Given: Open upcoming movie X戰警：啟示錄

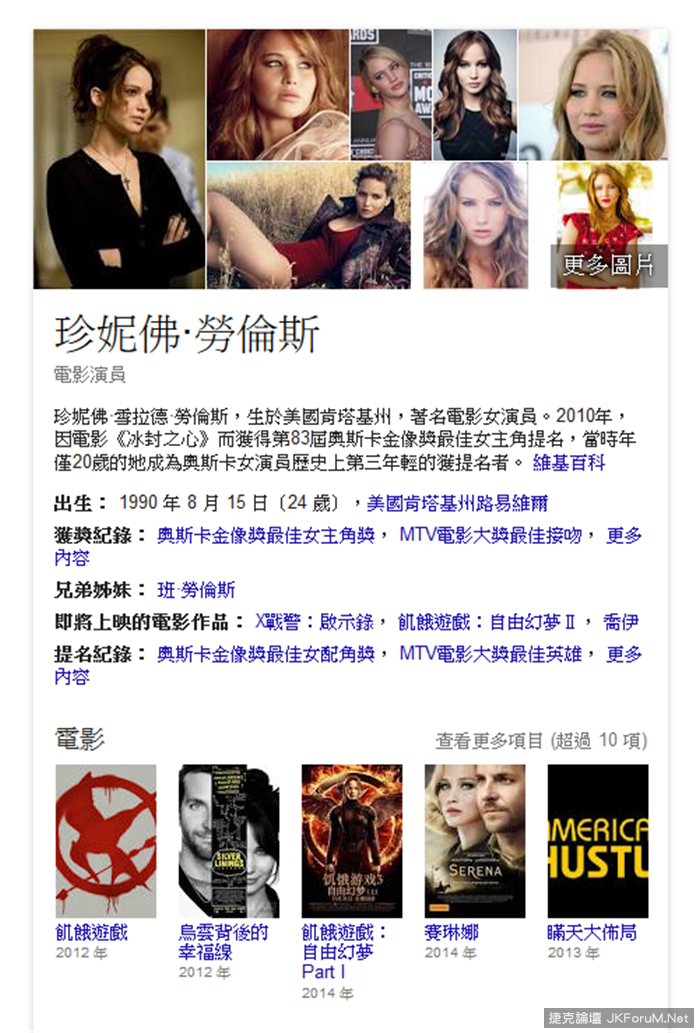Looking at the screenshot, I should (314, 622).
